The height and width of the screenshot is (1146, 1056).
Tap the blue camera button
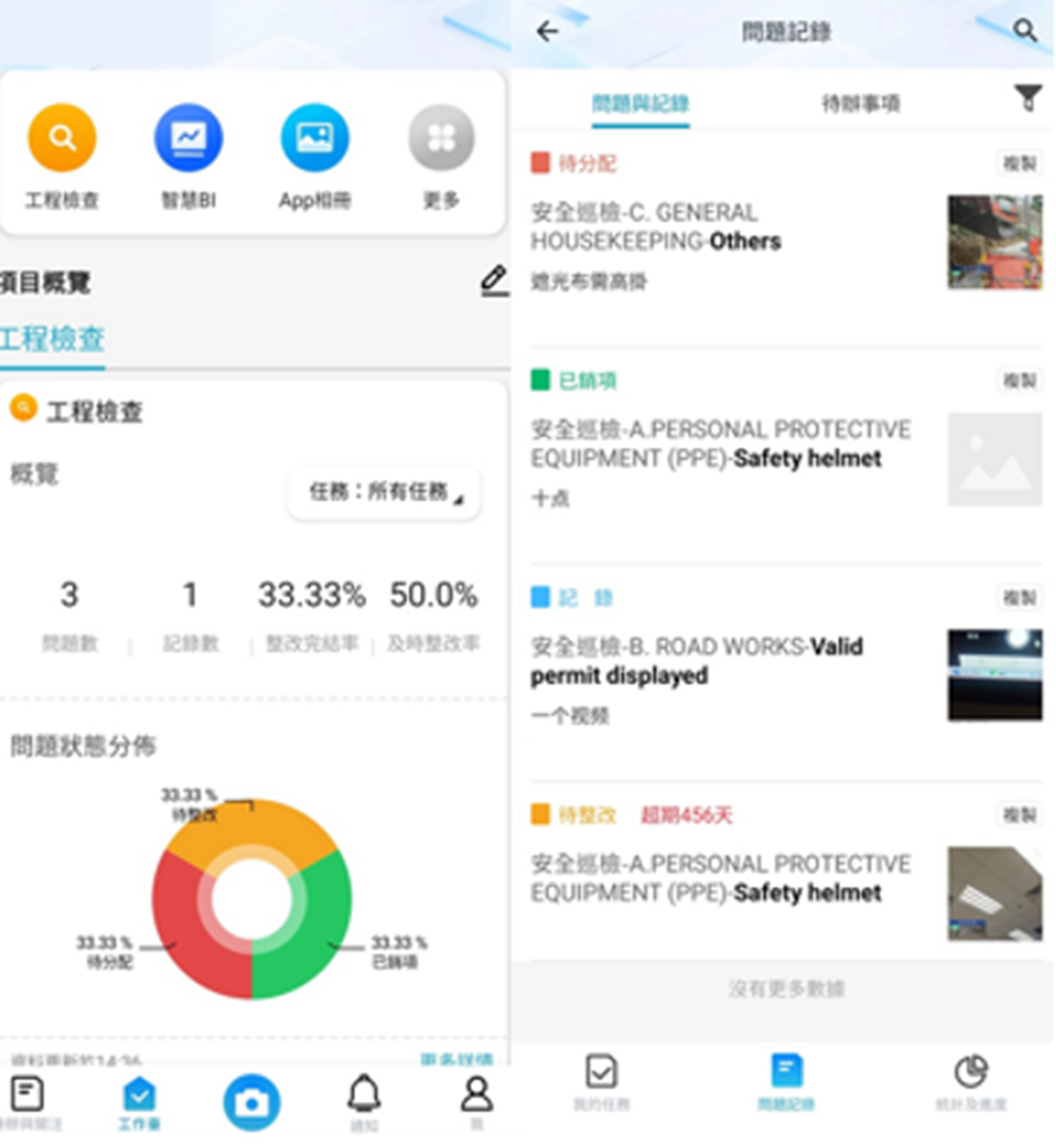252,1102
